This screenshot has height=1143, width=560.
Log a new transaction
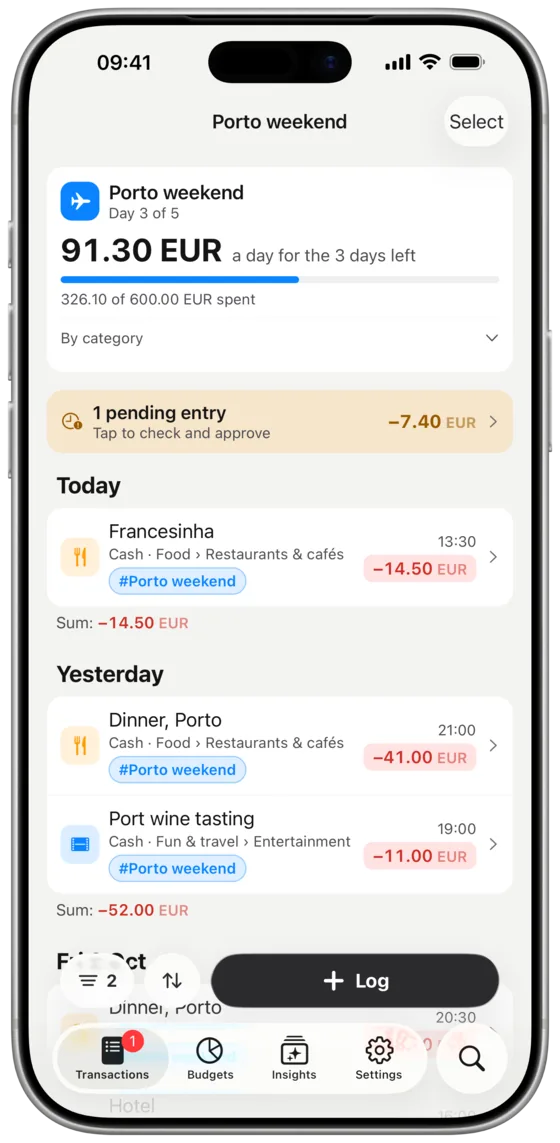pos(355,981)
